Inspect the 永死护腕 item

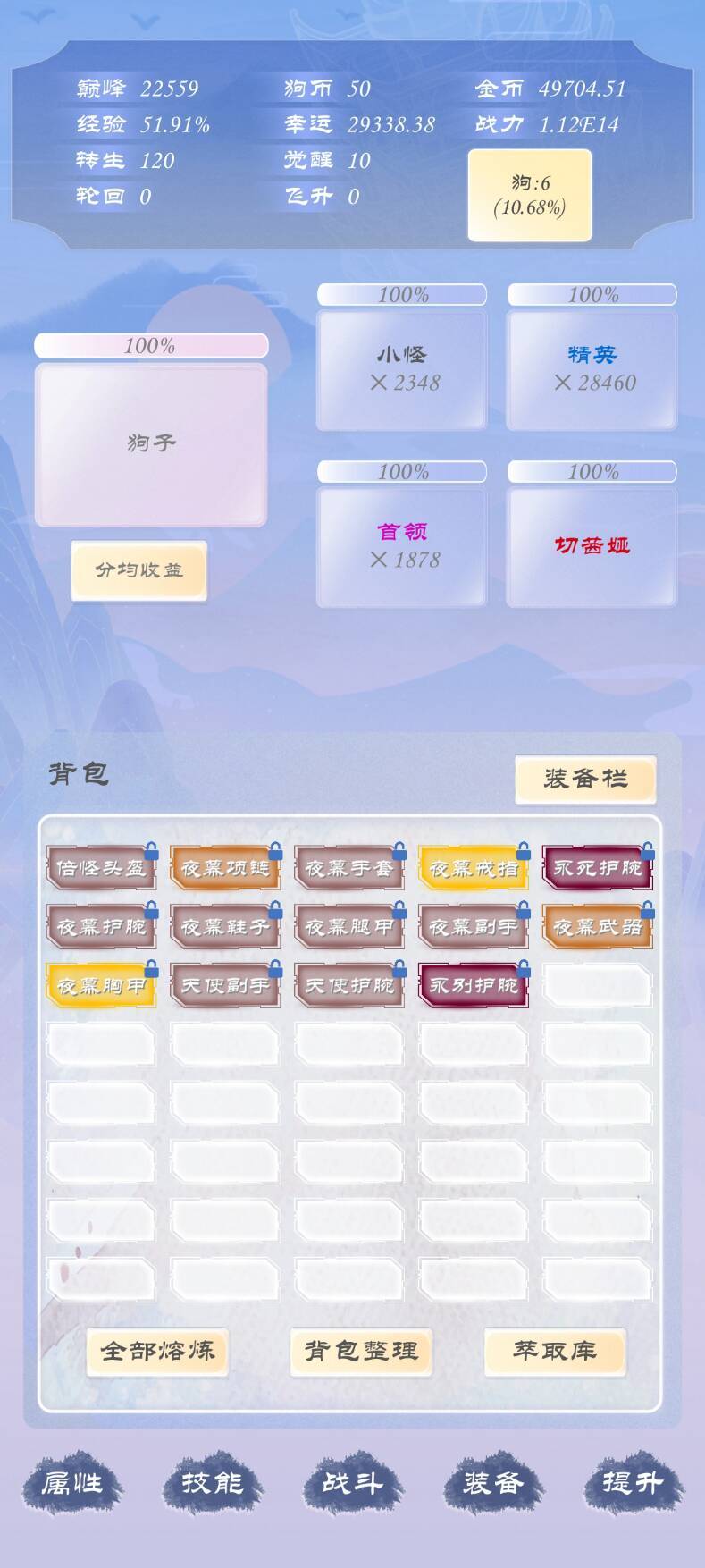coord(597,868)
